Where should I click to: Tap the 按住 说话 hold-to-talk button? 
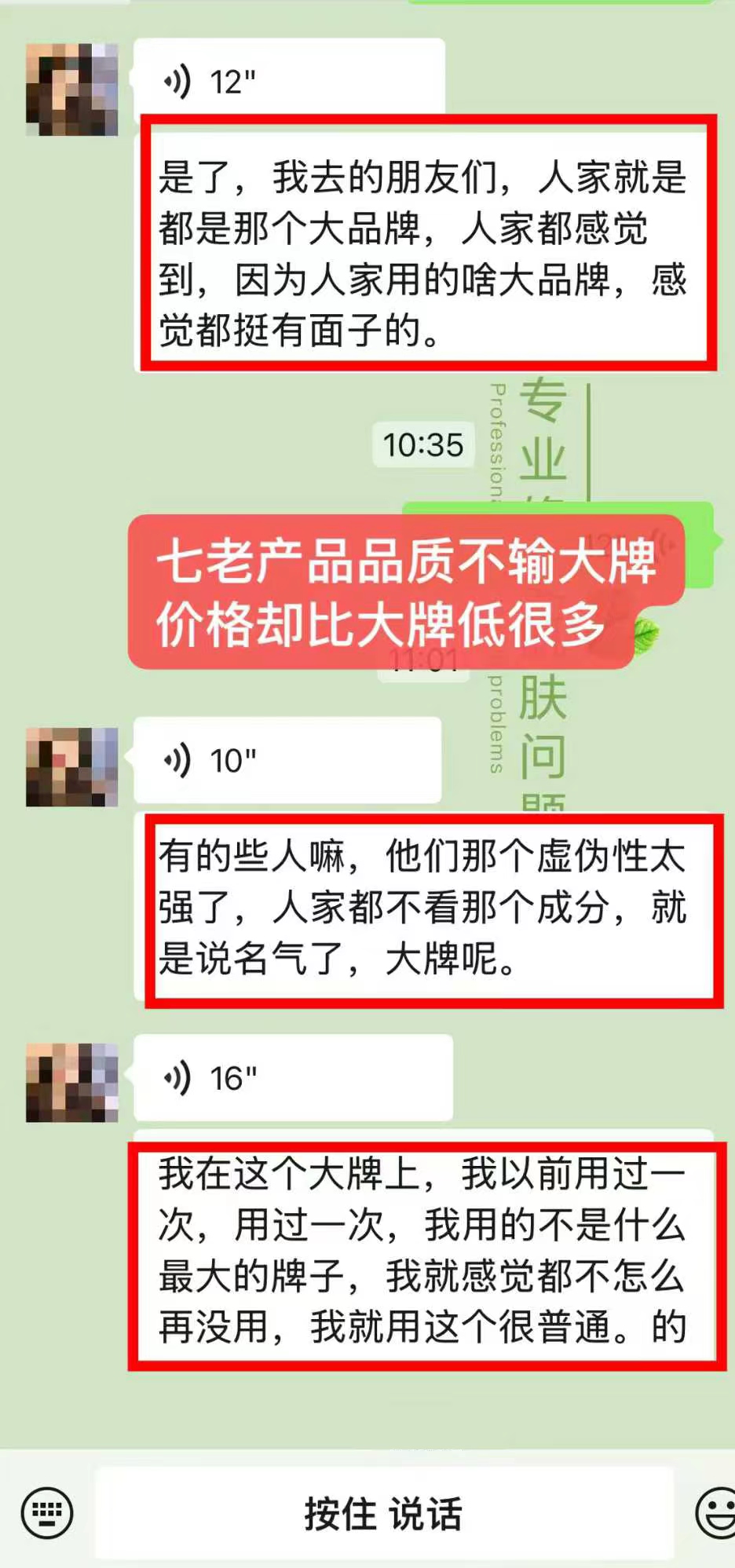(384, 1512)
